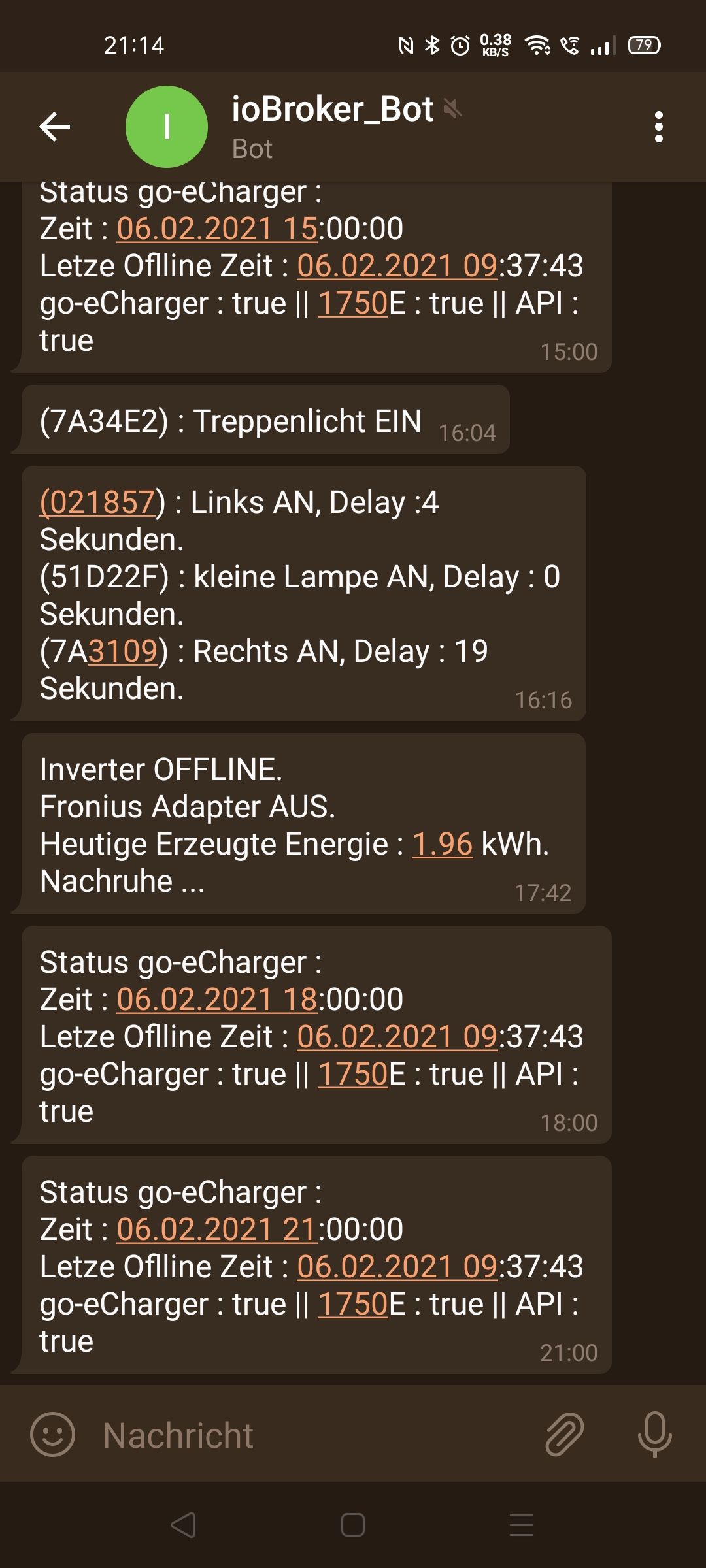Tap the underlined 3109 number link

coord(123,651)
